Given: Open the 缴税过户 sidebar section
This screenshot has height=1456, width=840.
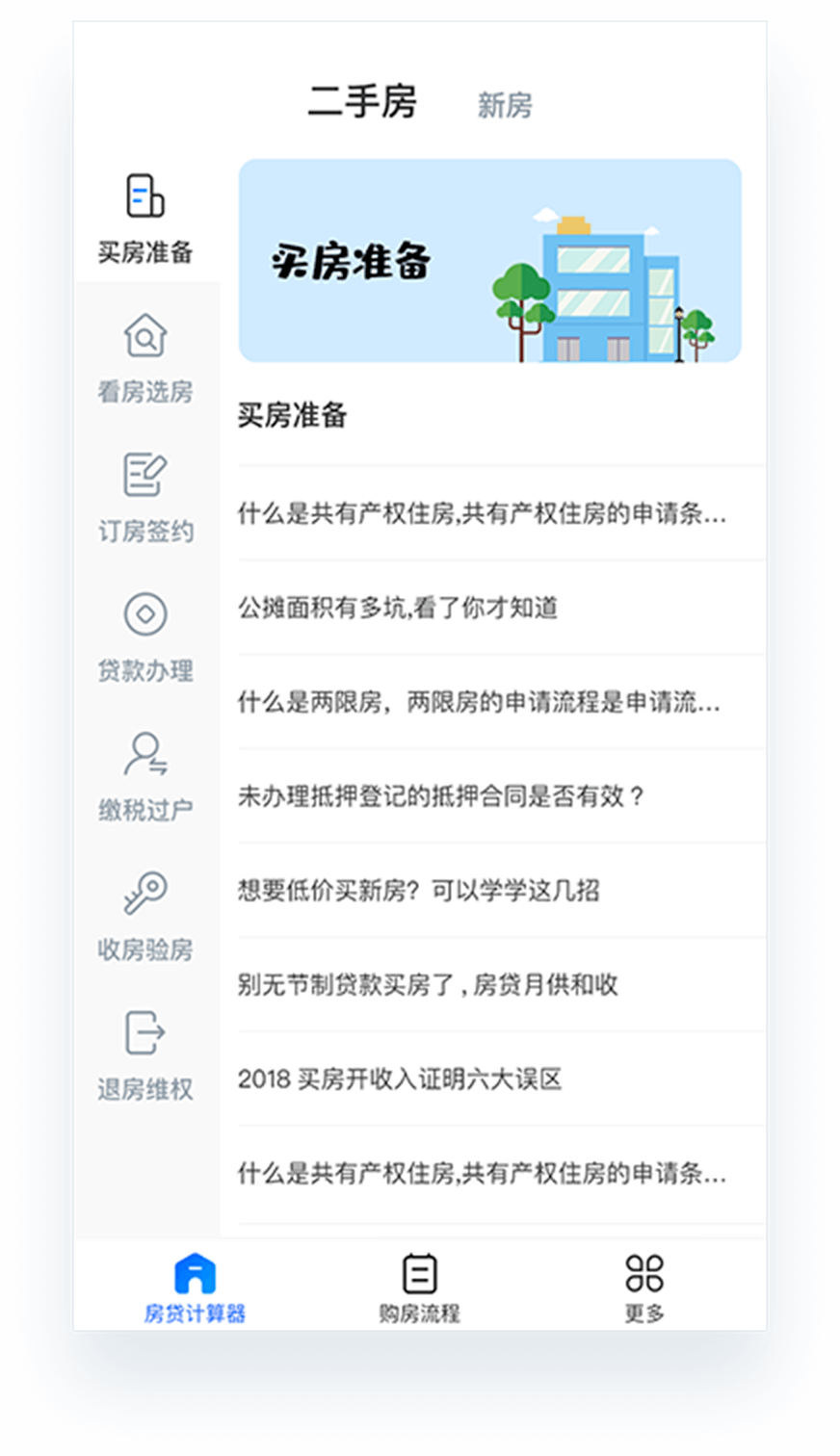Looking at the screenshot, I should coord(145,777).
